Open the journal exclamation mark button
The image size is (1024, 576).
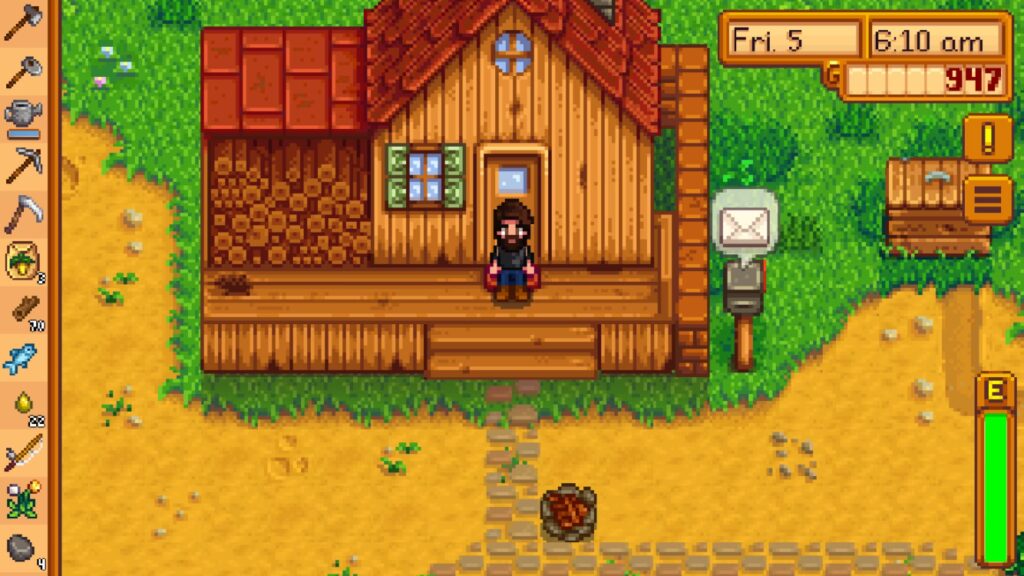point(988,138)
